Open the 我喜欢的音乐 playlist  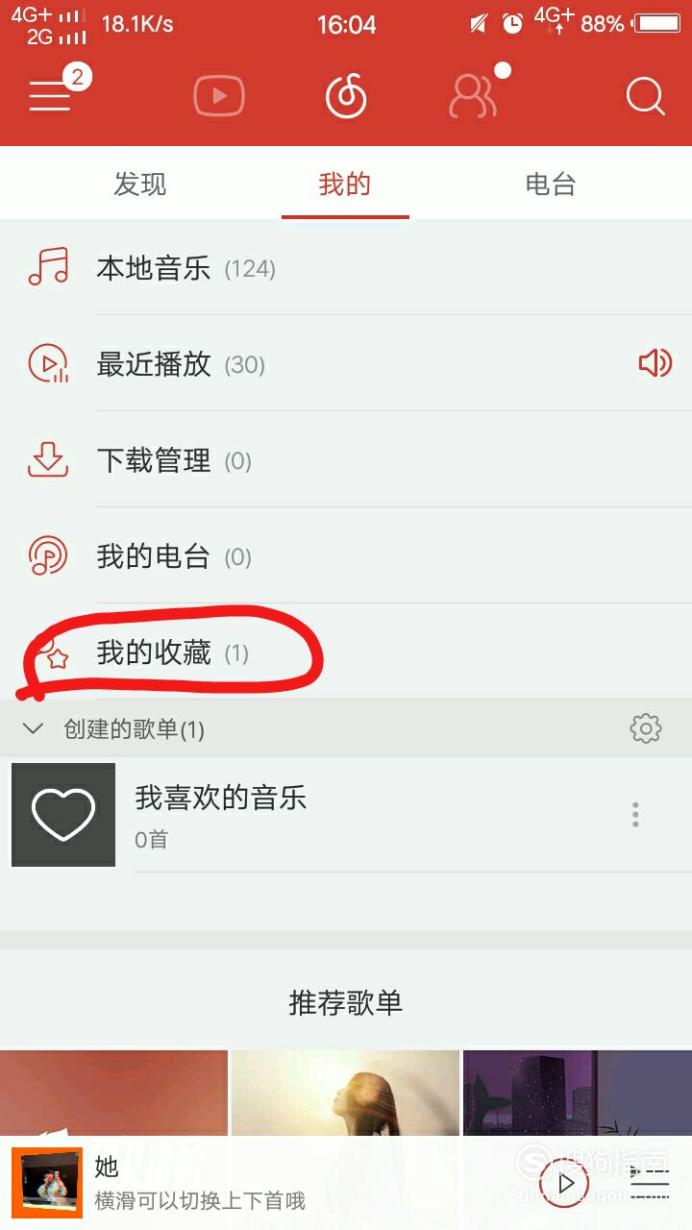pos(346,815)
